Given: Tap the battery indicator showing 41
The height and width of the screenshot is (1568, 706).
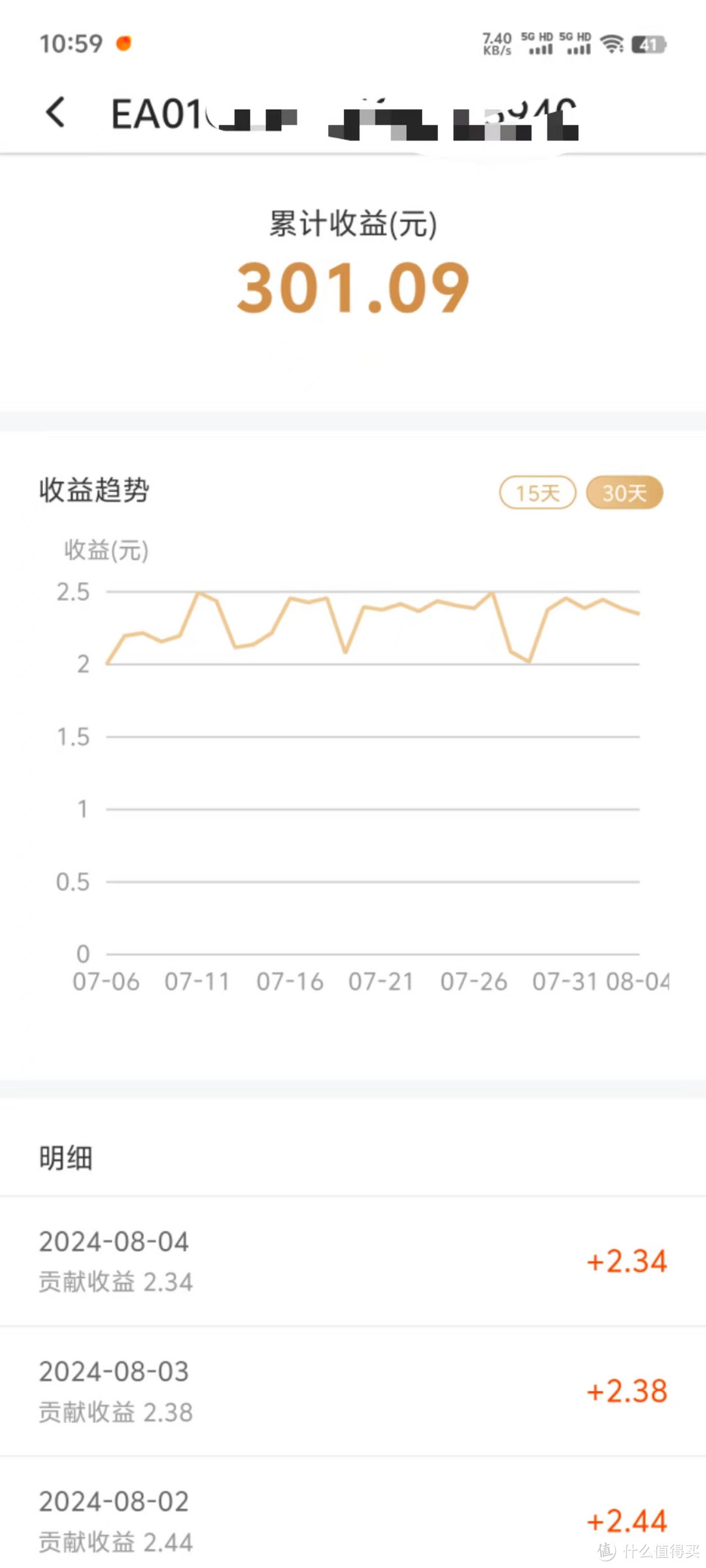Looking at the screenshot, I should pyautogui.click(x=648, y=44).
